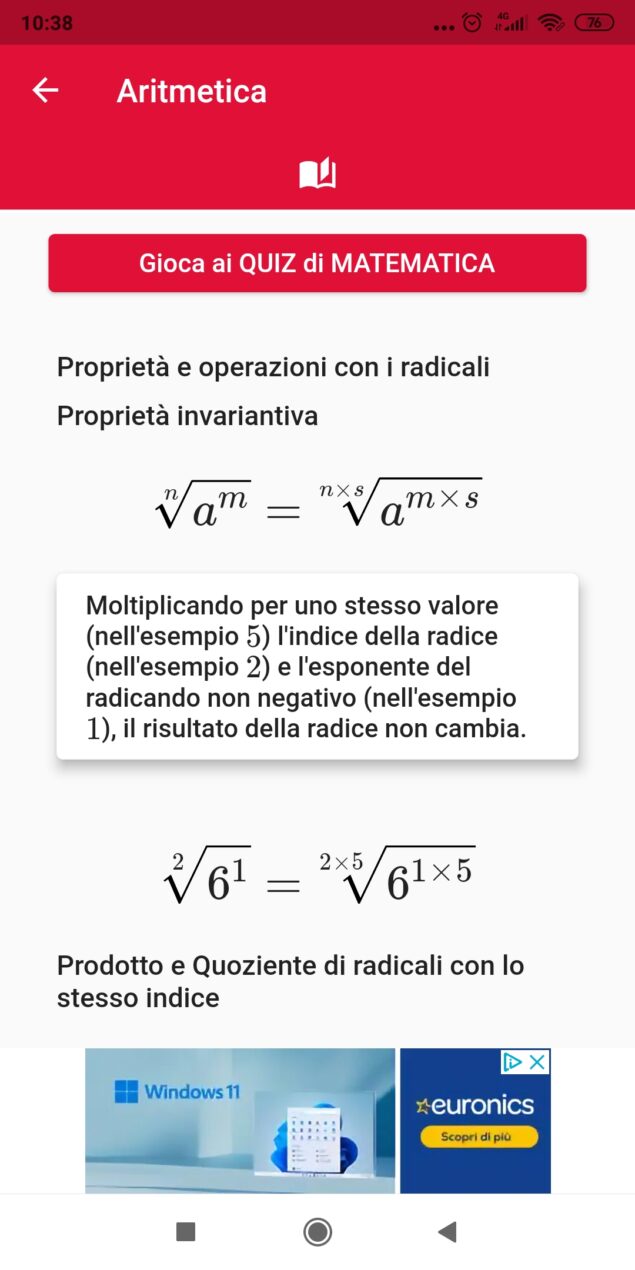The height and width of the screenshot is (1270, 635).
Task: Tap the system home button
Action: click(318, 1232)
